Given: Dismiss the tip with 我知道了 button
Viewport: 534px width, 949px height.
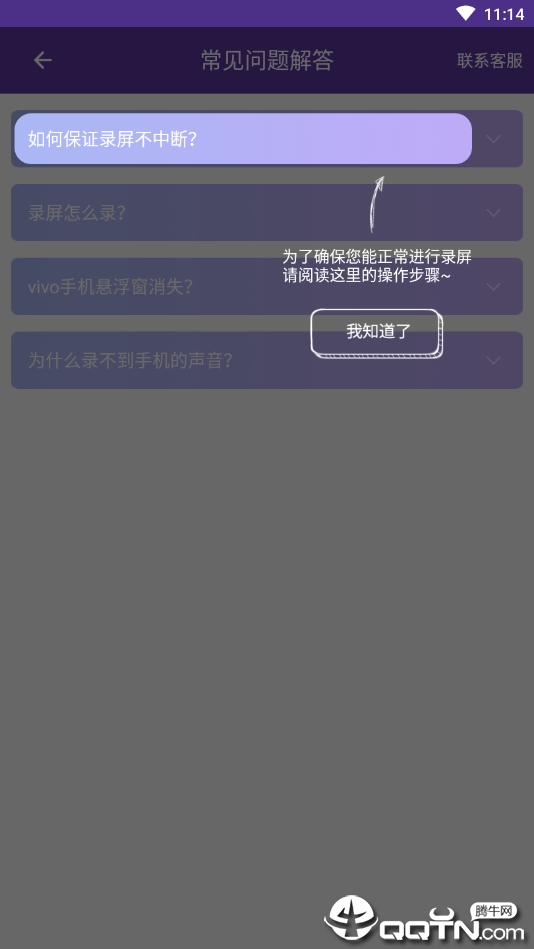Looking at the screenshot, I should click(377, 332).
